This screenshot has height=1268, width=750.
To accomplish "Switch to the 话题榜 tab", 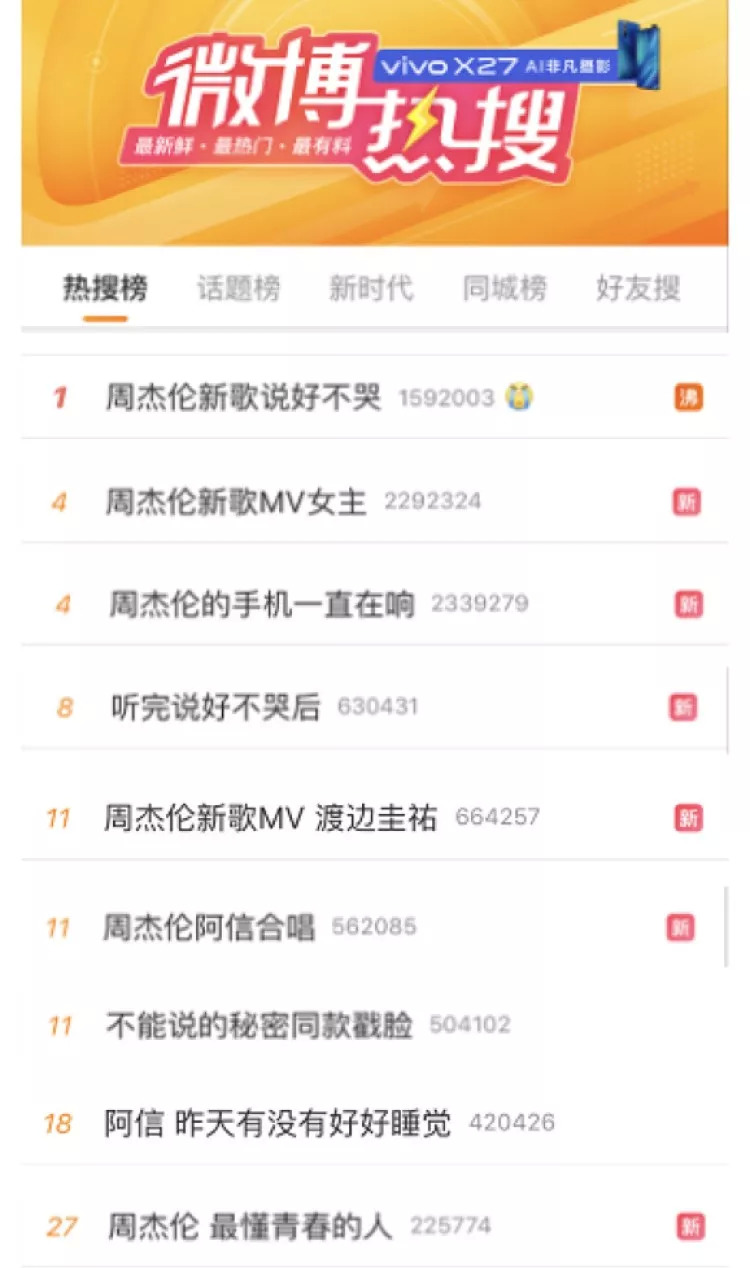I will 238,289.
